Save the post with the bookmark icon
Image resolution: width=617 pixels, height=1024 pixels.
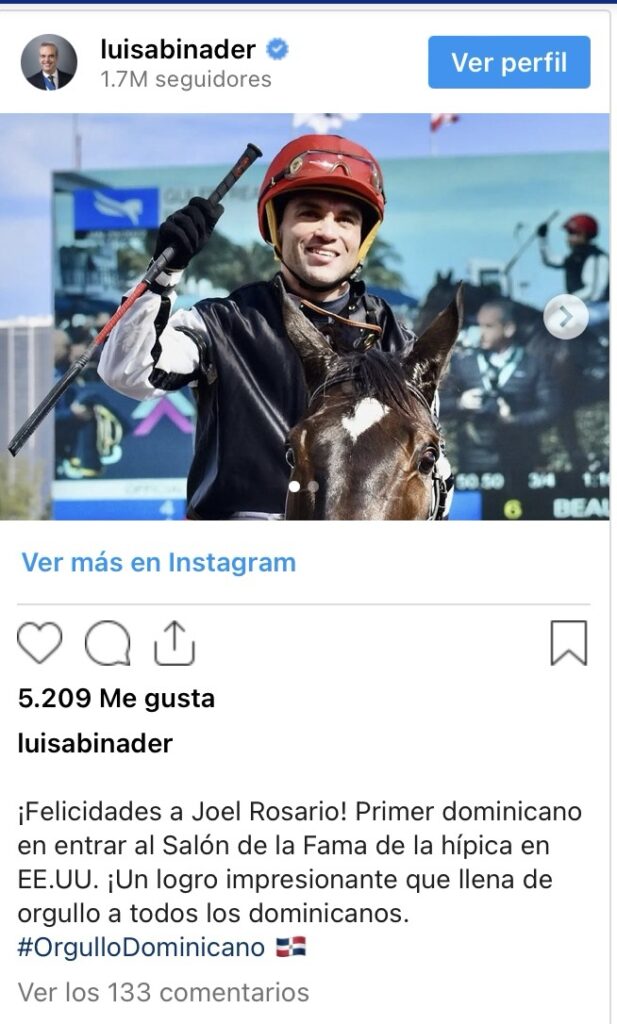tap(568, 643)
